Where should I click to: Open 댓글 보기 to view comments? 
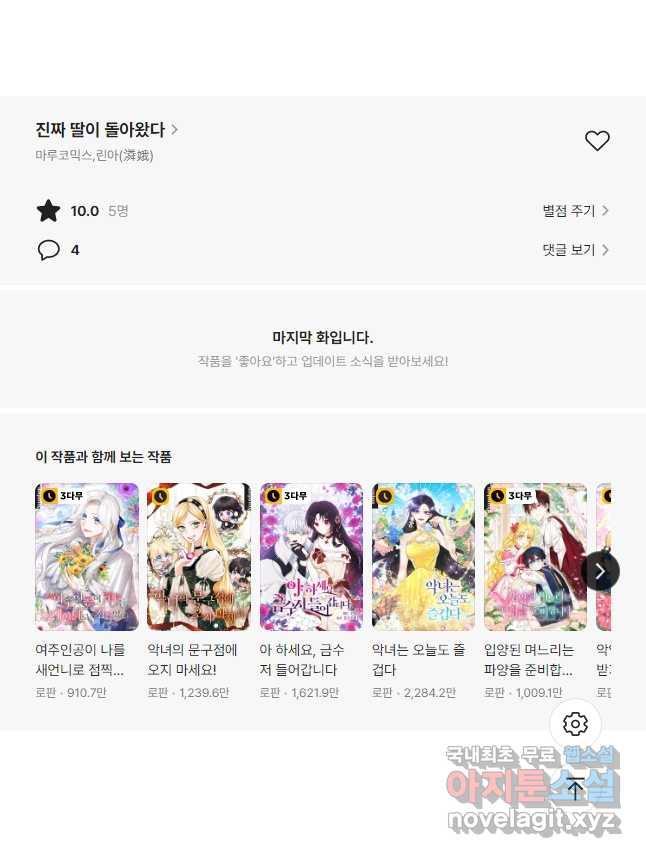pos(575,250)
